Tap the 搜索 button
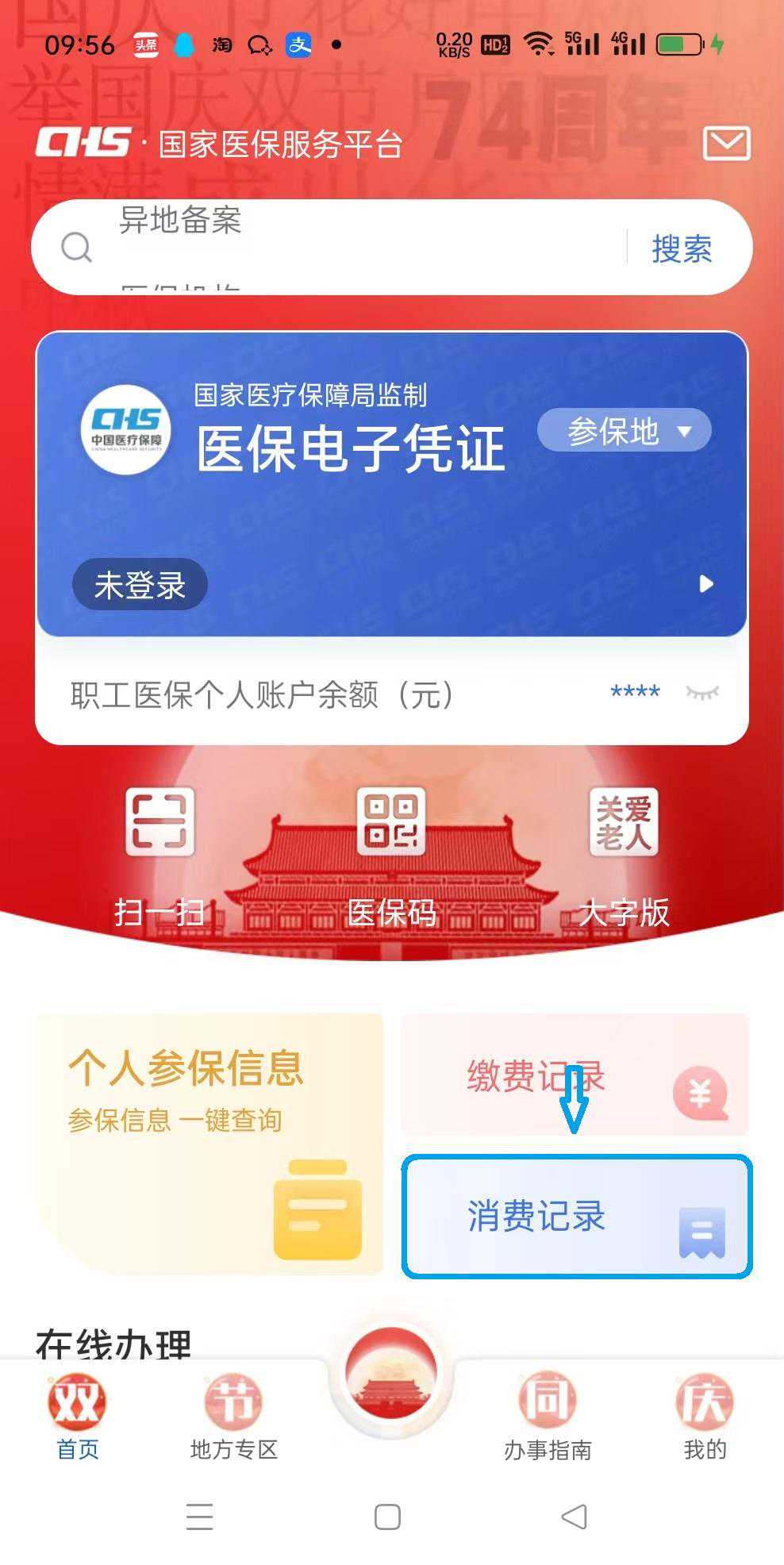 point(682,248)
